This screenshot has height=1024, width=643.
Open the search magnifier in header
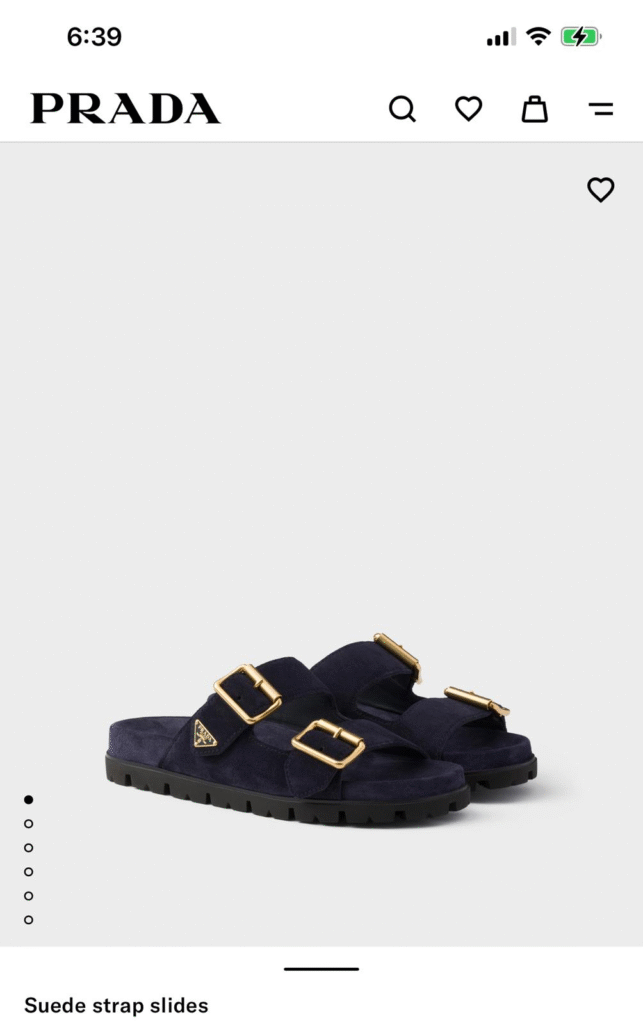coord(402,109)
